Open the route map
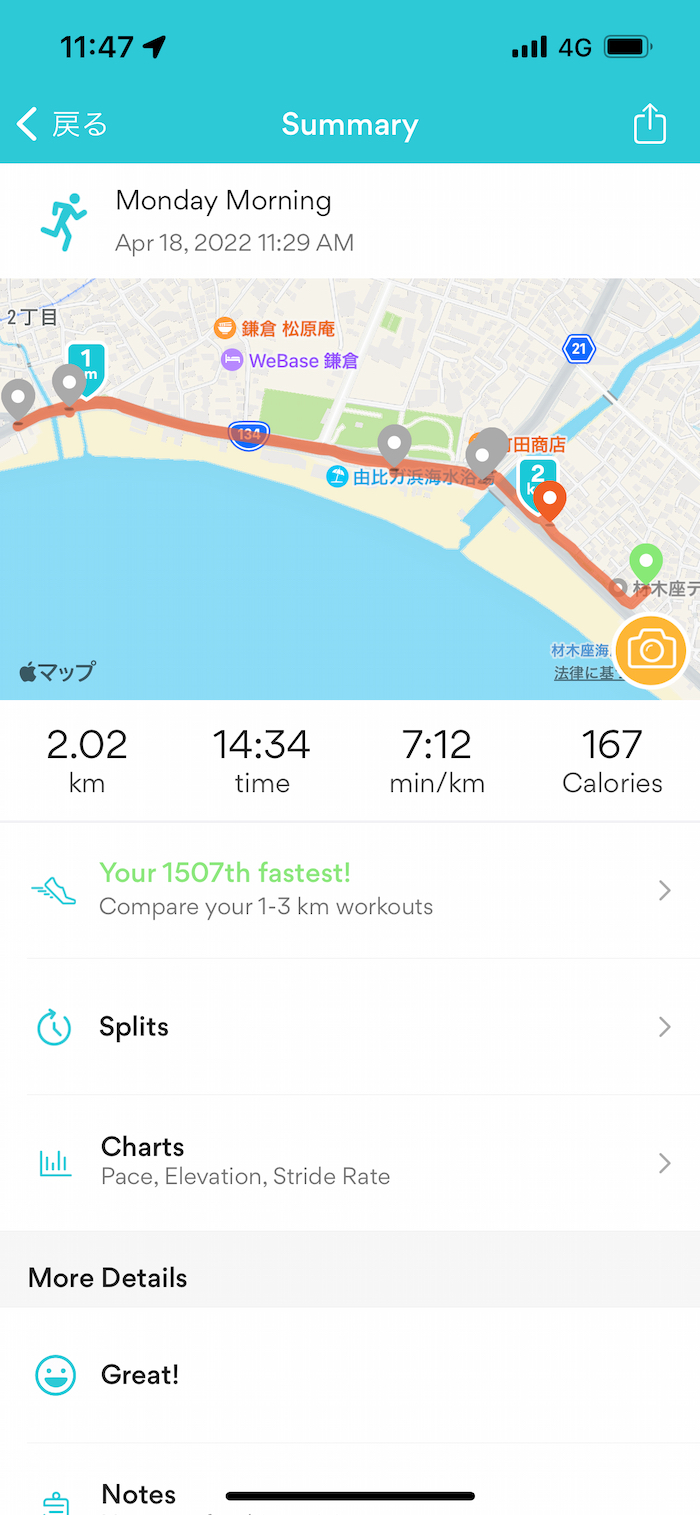Viewport: 700px width, 1515px height. (350, 489)
